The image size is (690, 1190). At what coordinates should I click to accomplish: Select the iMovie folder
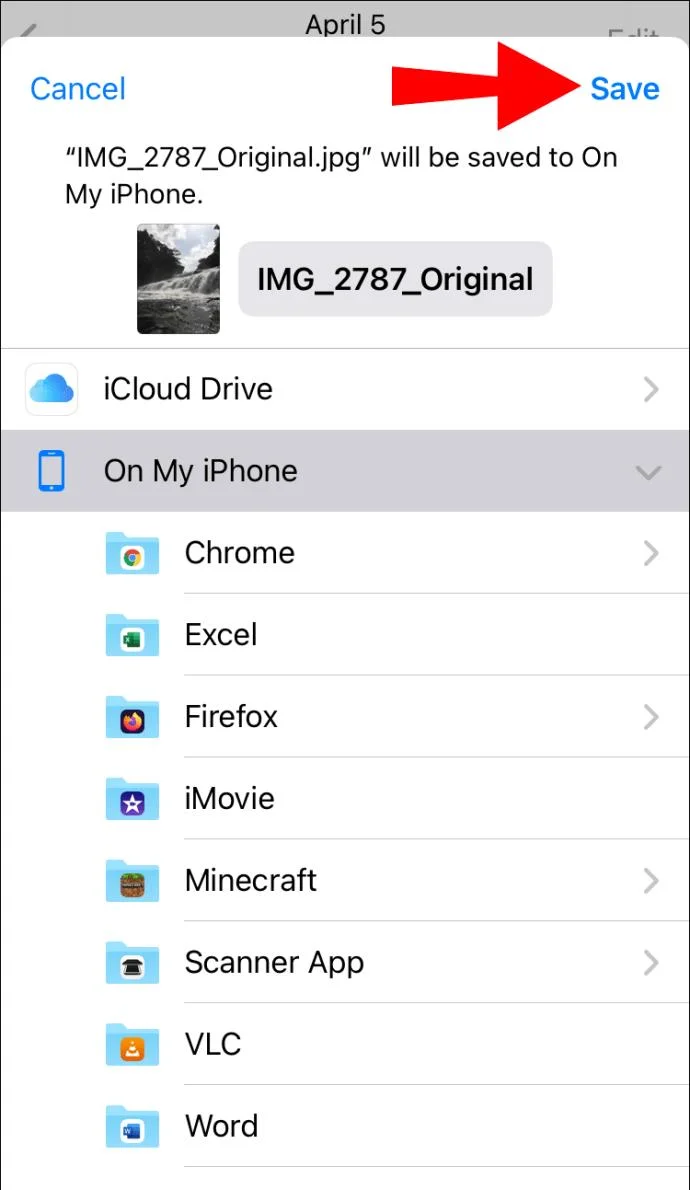[x=395, y=799]
